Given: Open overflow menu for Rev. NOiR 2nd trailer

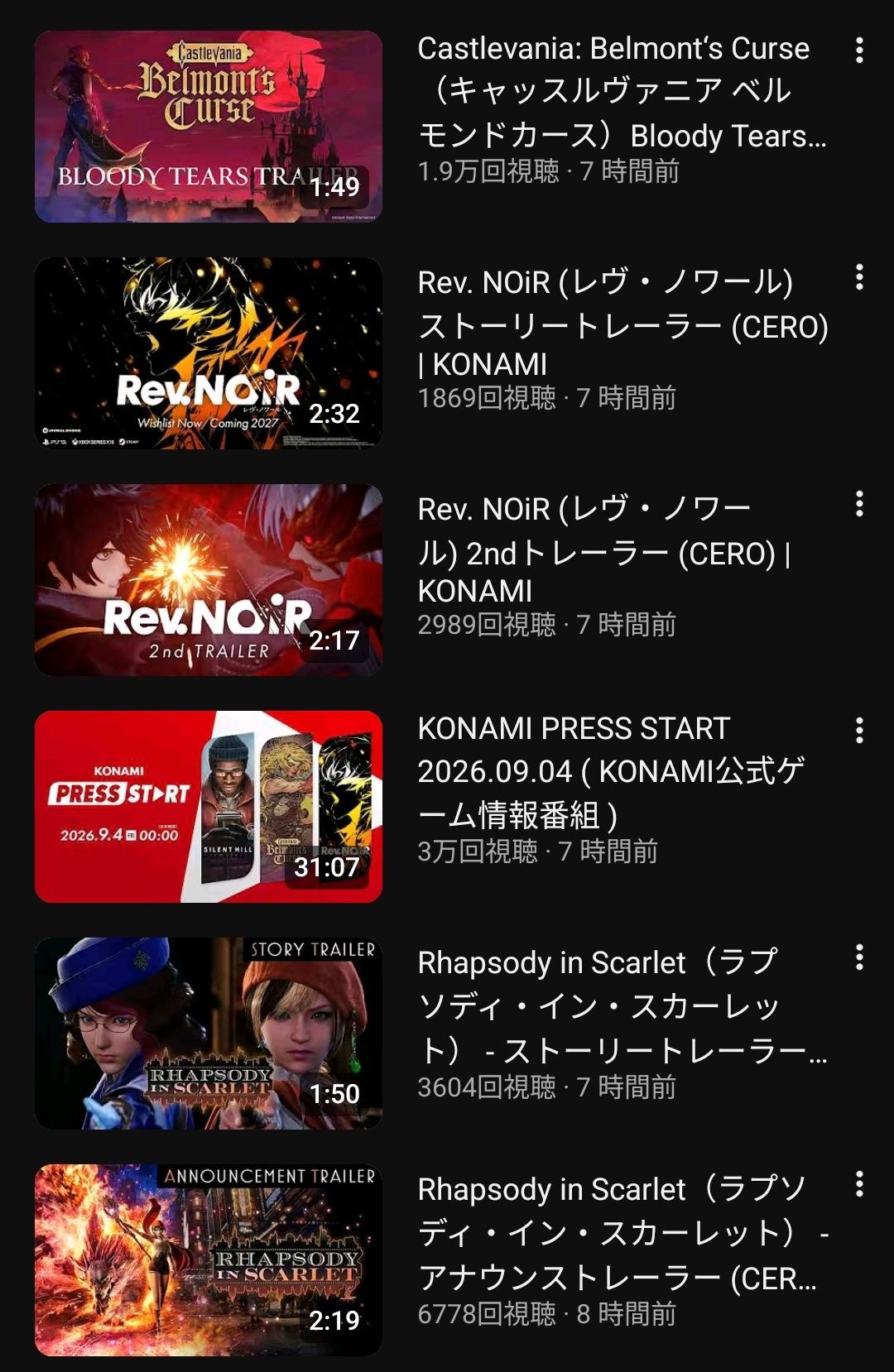Looking at the screenshot, I should [x=859, y=504].
